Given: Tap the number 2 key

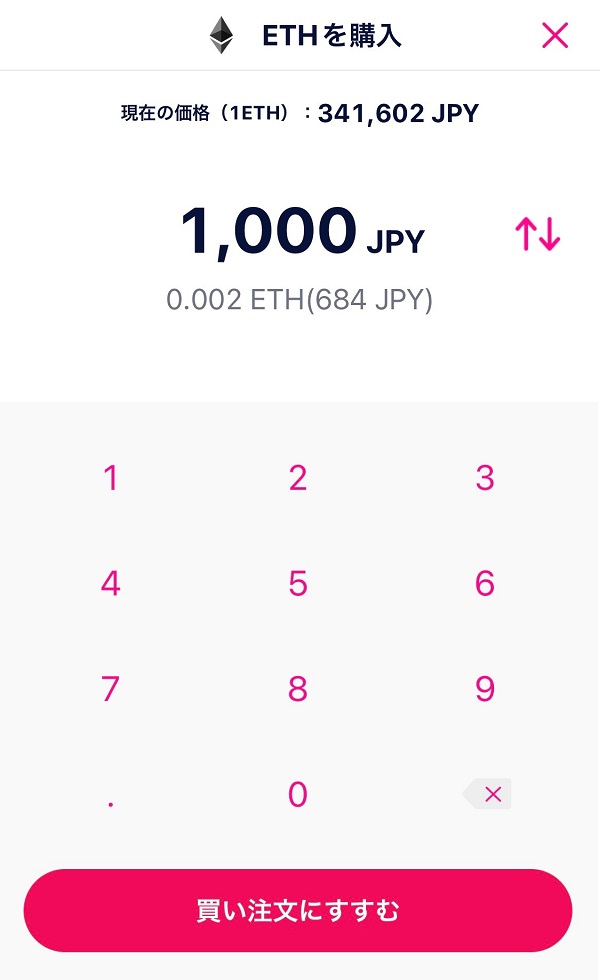Looking at the screenshot, I should point(298,478).
